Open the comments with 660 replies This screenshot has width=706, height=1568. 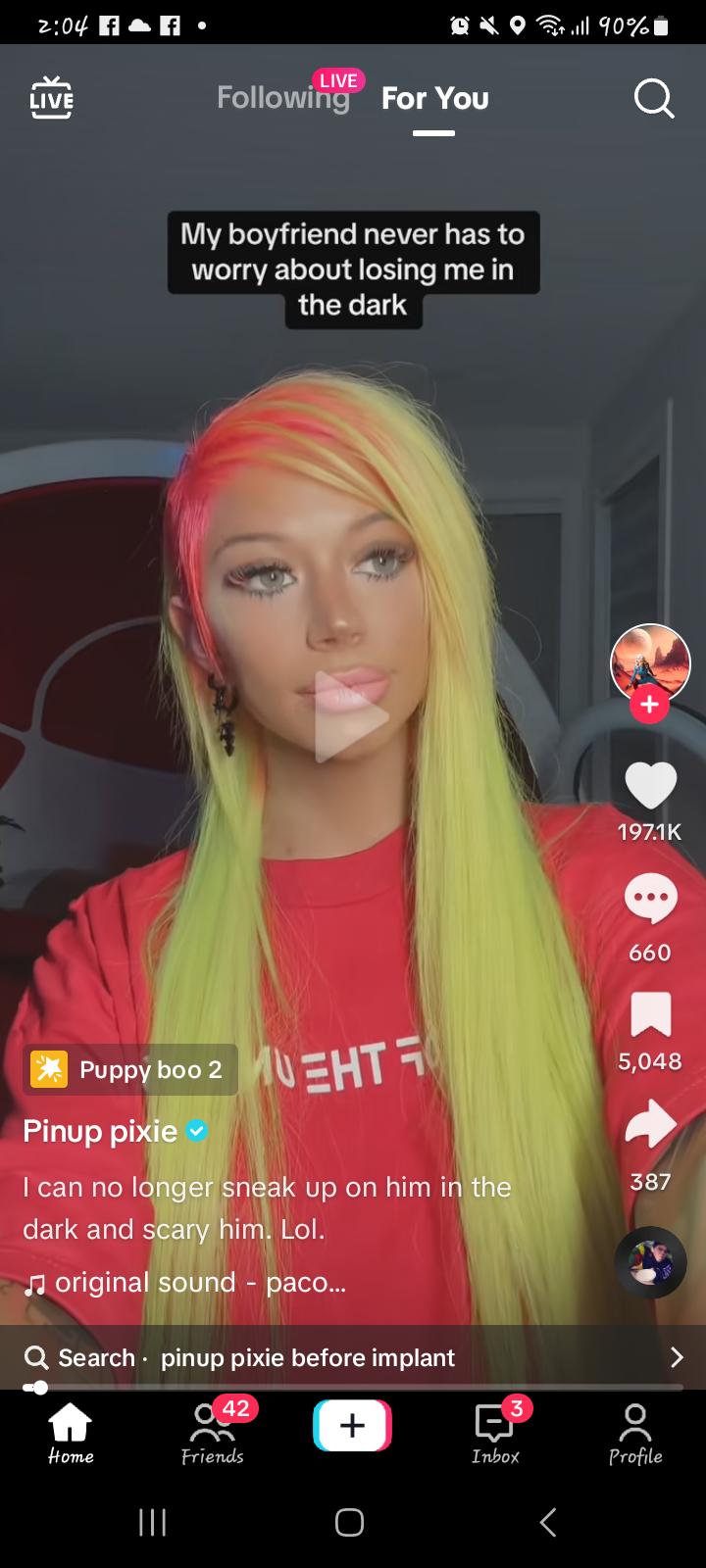pyautogui.click(x=650, y=900)
